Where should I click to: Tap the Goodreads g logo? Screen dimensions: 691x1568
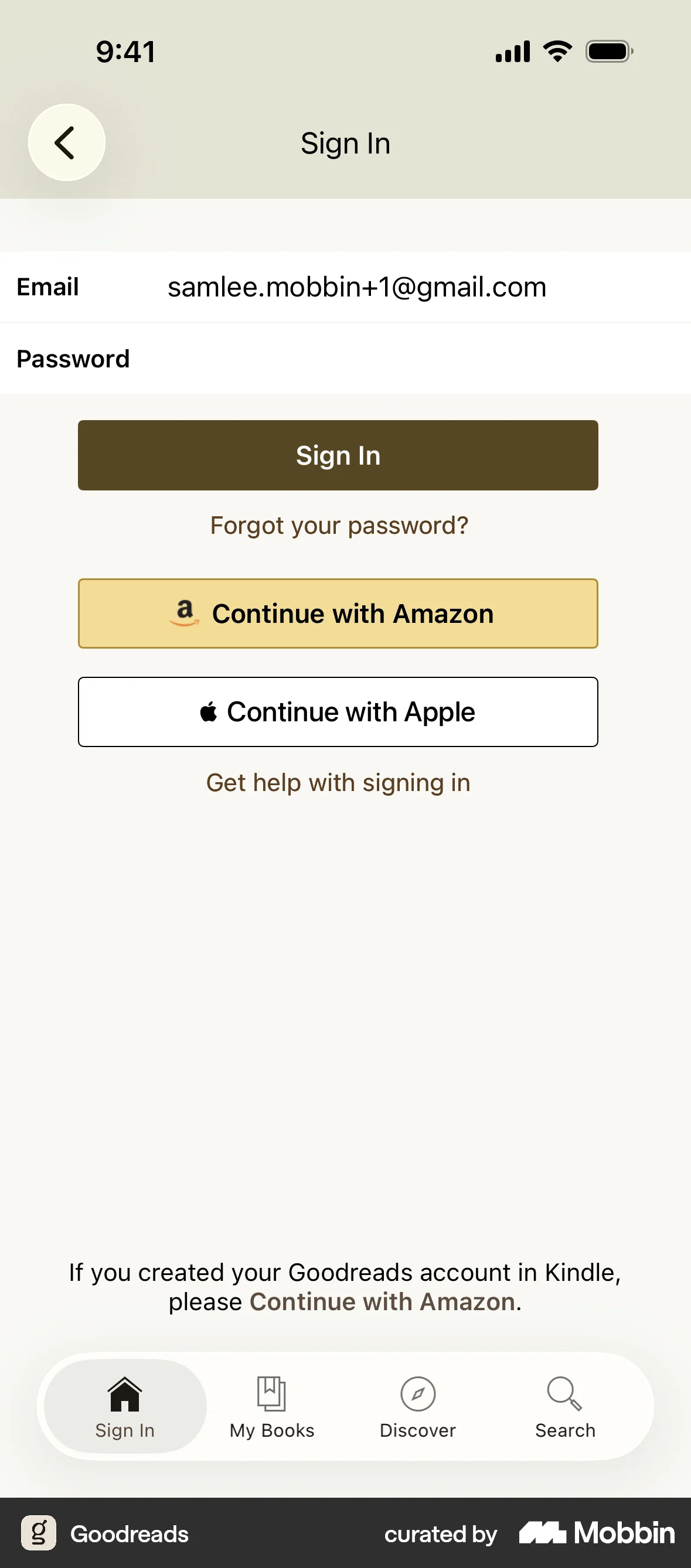[x=38, y=1534]
